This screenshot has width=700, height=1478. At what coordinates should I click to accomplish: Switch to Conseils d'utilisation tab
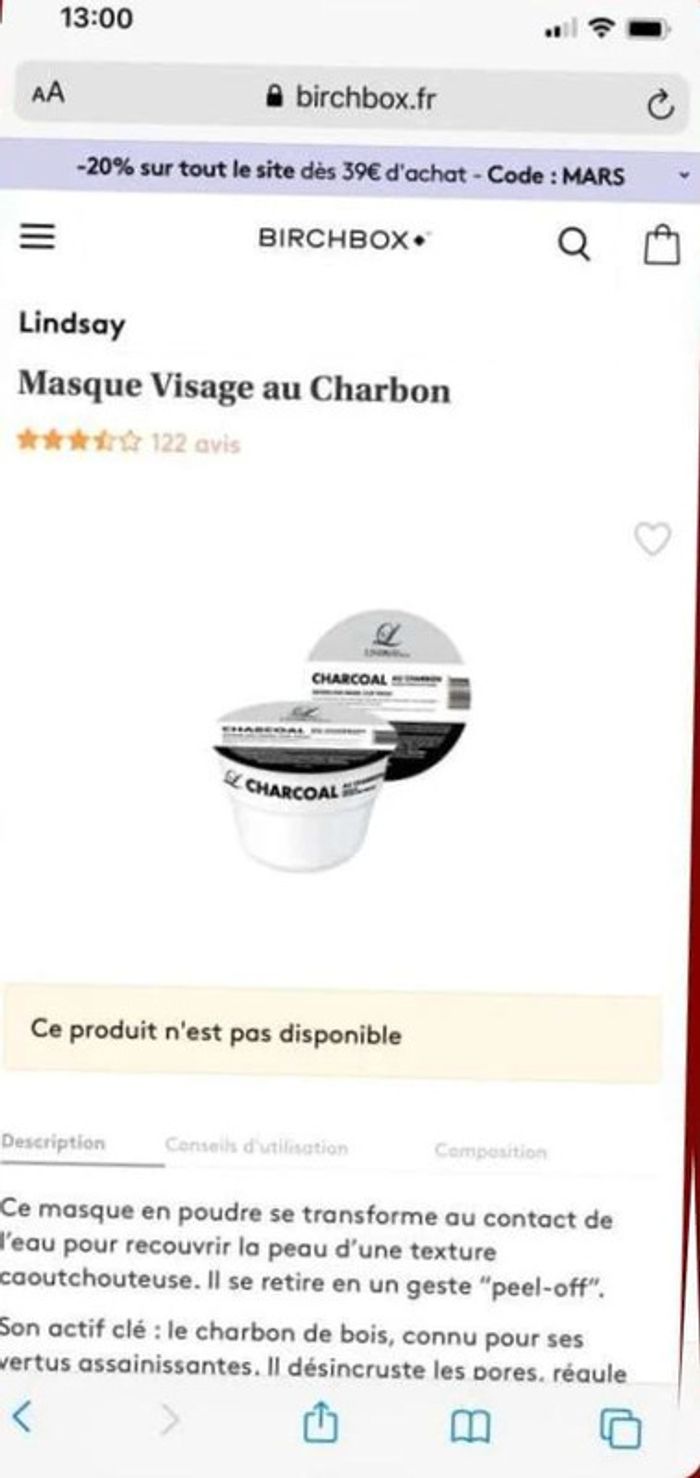pos(257,1147)
